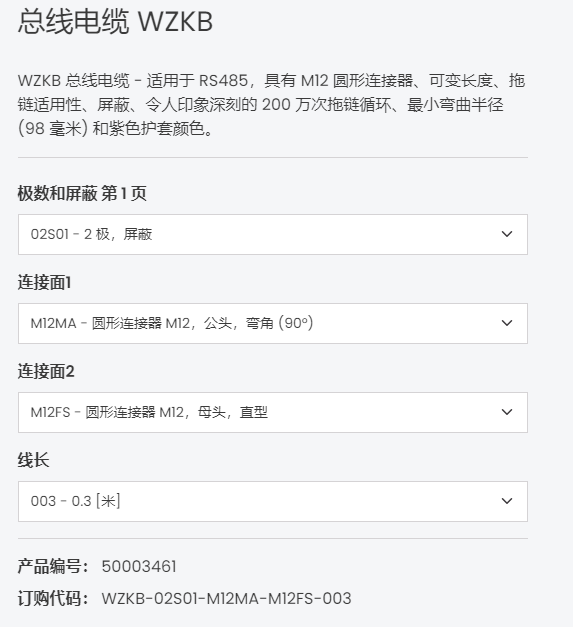Image resolution: width=573 pixels, height=627 pixels.
Task: Open the 连接面2 dropdown showing M12FS
Action: pyautogui.click(x=273, y=412)
